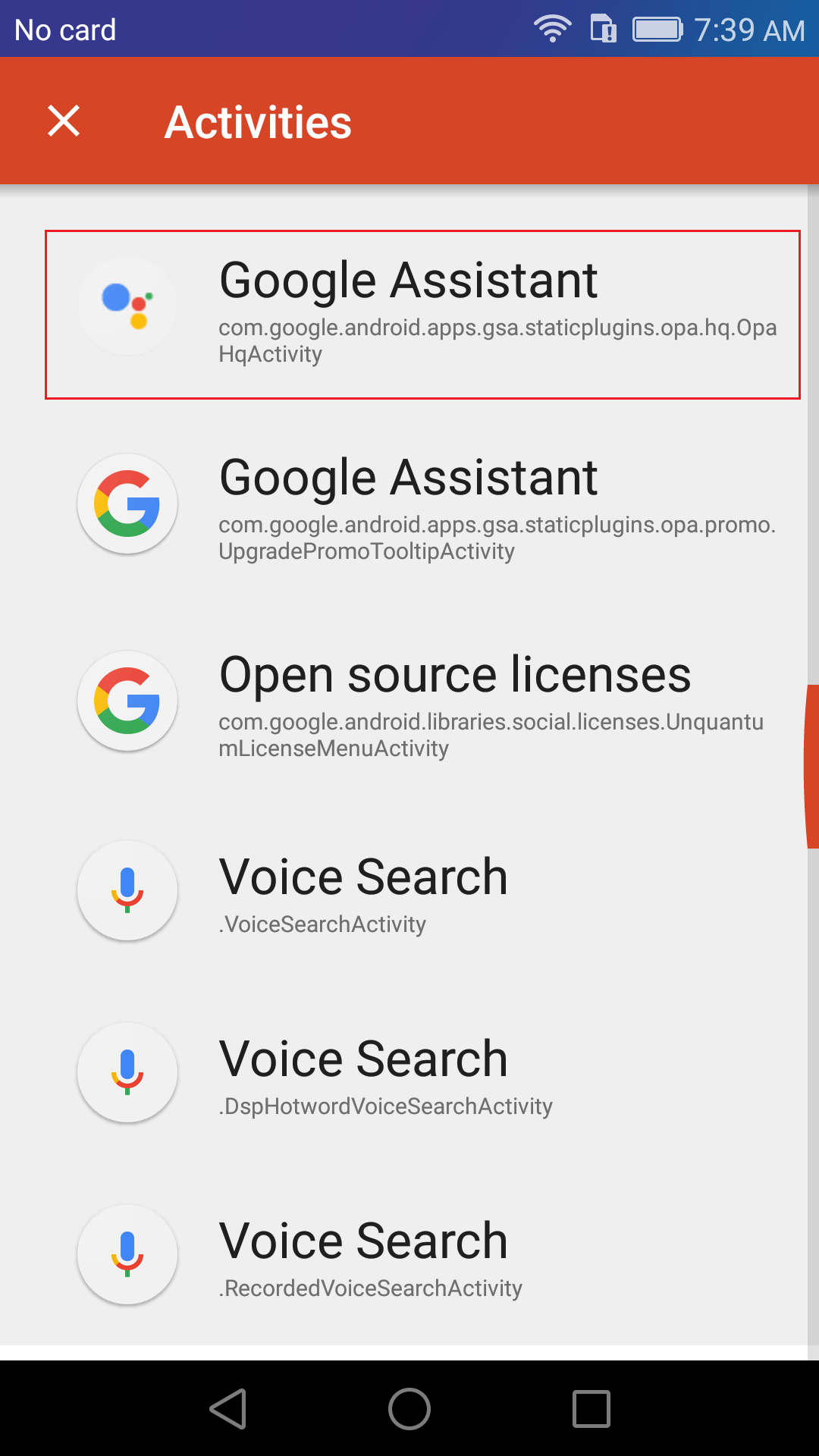
Task: Pick Voice Search .DspHotwordVoiceSearchActivity
Action: [x=422, y=1072]
